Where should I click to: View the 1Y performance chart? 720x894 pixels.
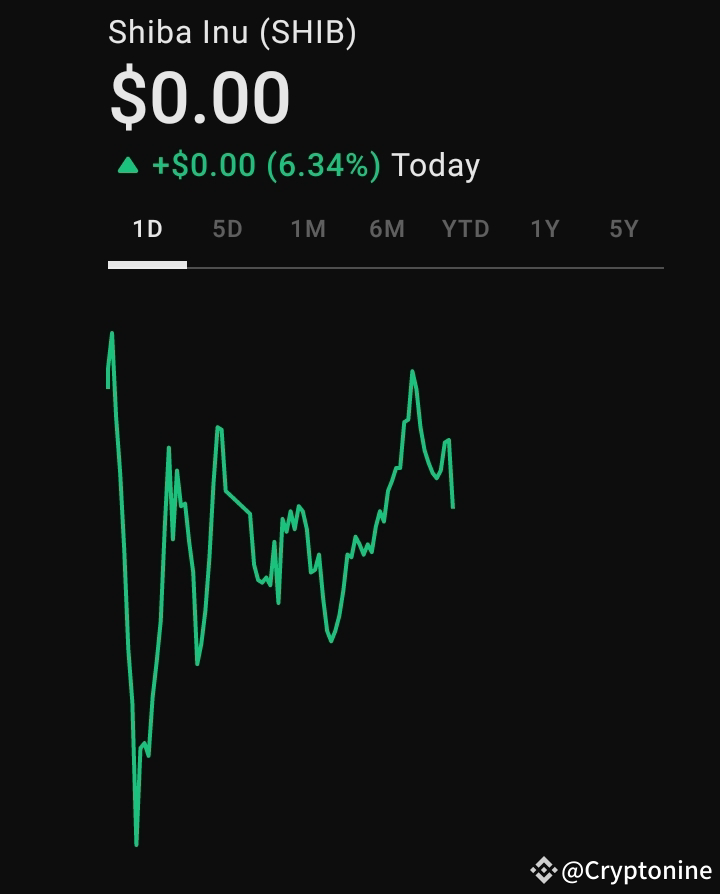pyautogui.click(x=545, y=229)
